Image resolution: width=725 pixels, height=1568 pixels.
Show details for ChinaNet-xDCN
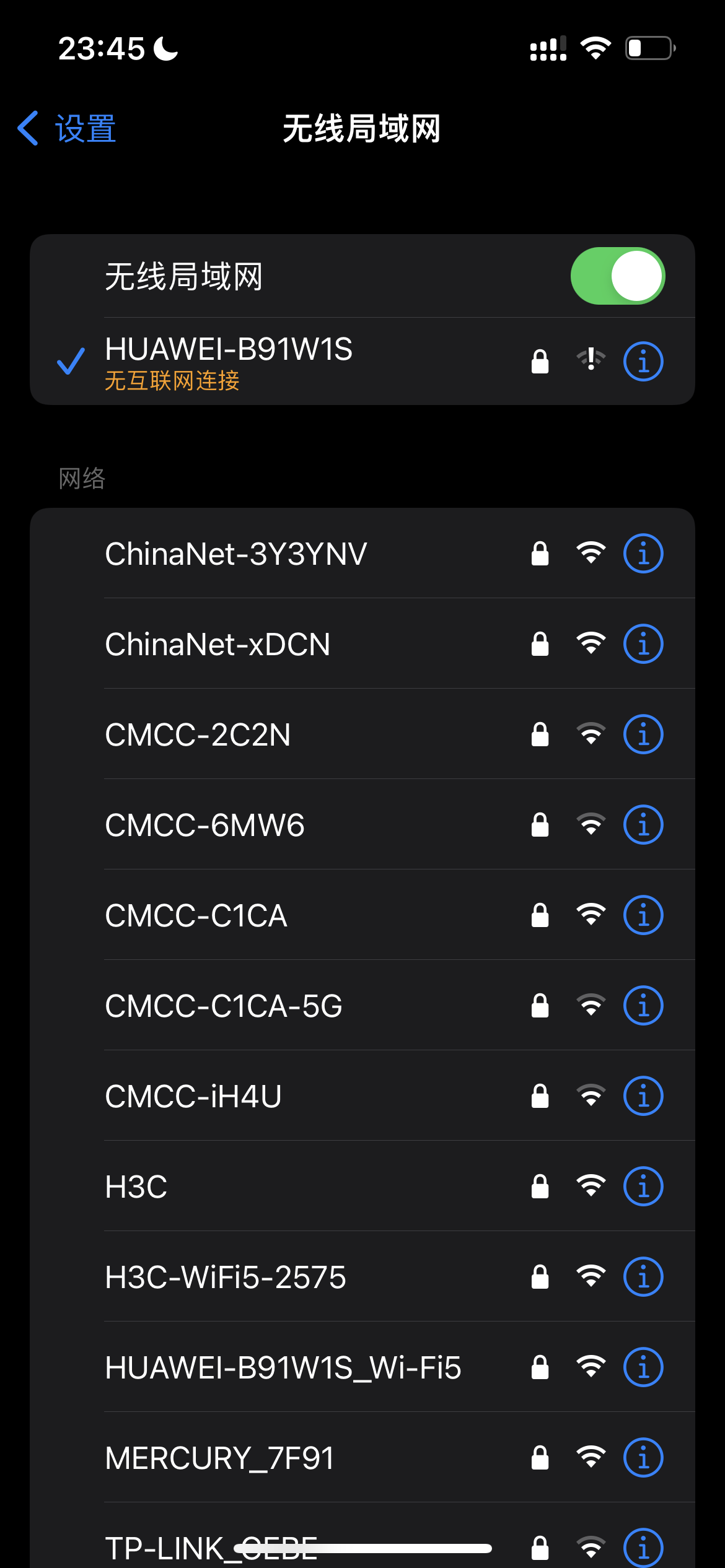[643, 644]
